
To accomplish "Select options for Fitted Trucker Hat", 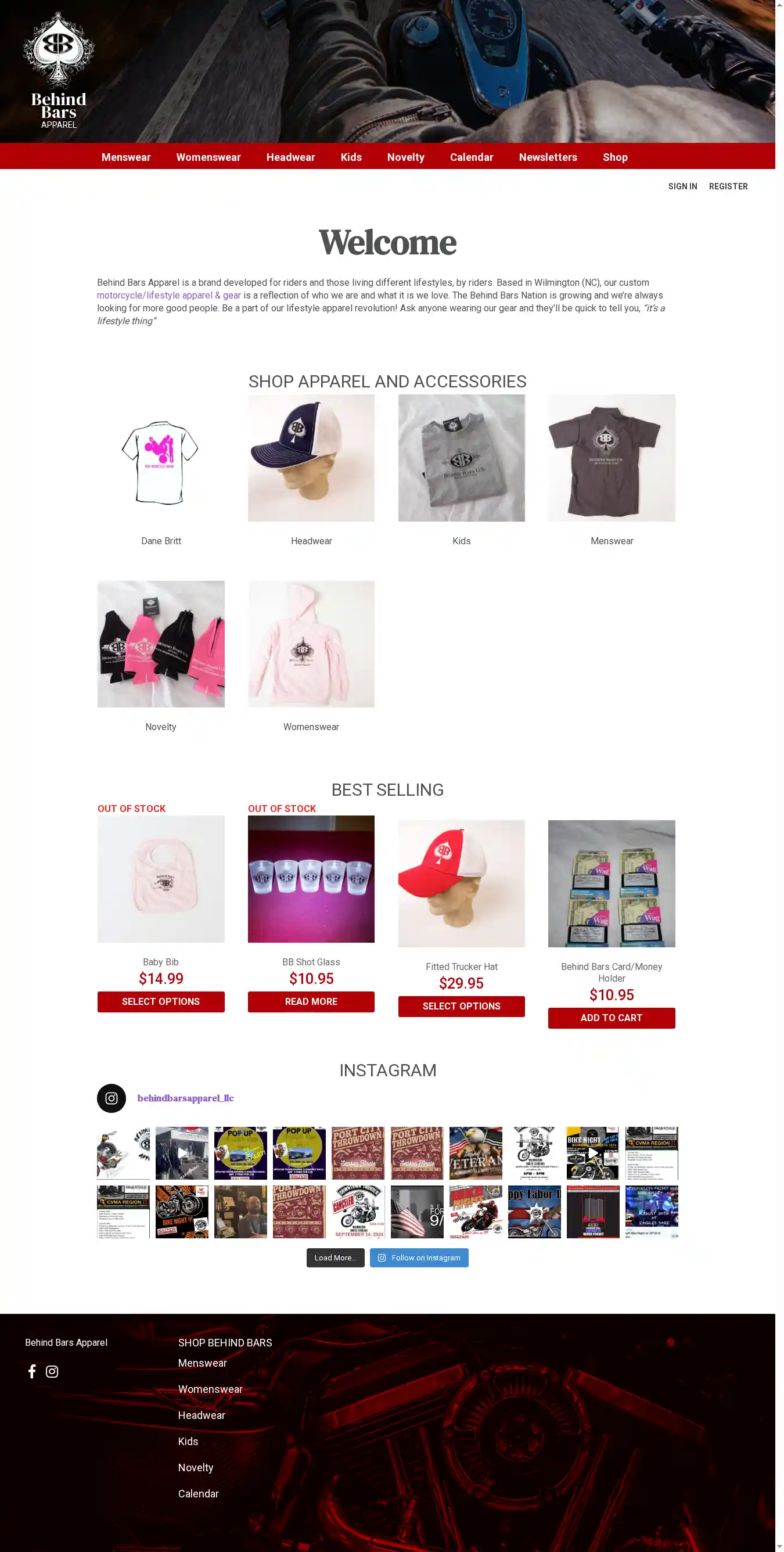I will 461,1006.
